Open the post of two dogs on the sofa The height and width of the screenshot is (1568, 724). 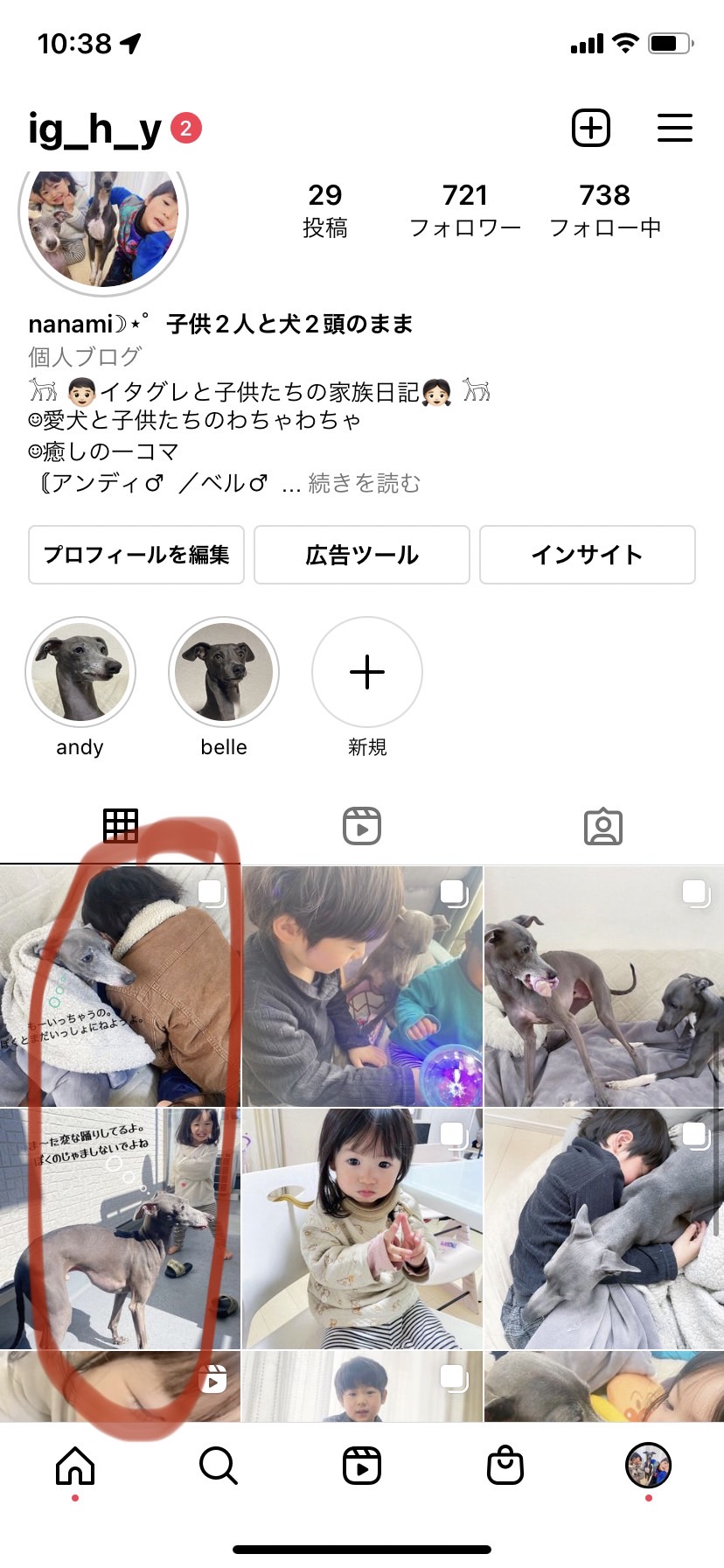[x=604, y=986]
